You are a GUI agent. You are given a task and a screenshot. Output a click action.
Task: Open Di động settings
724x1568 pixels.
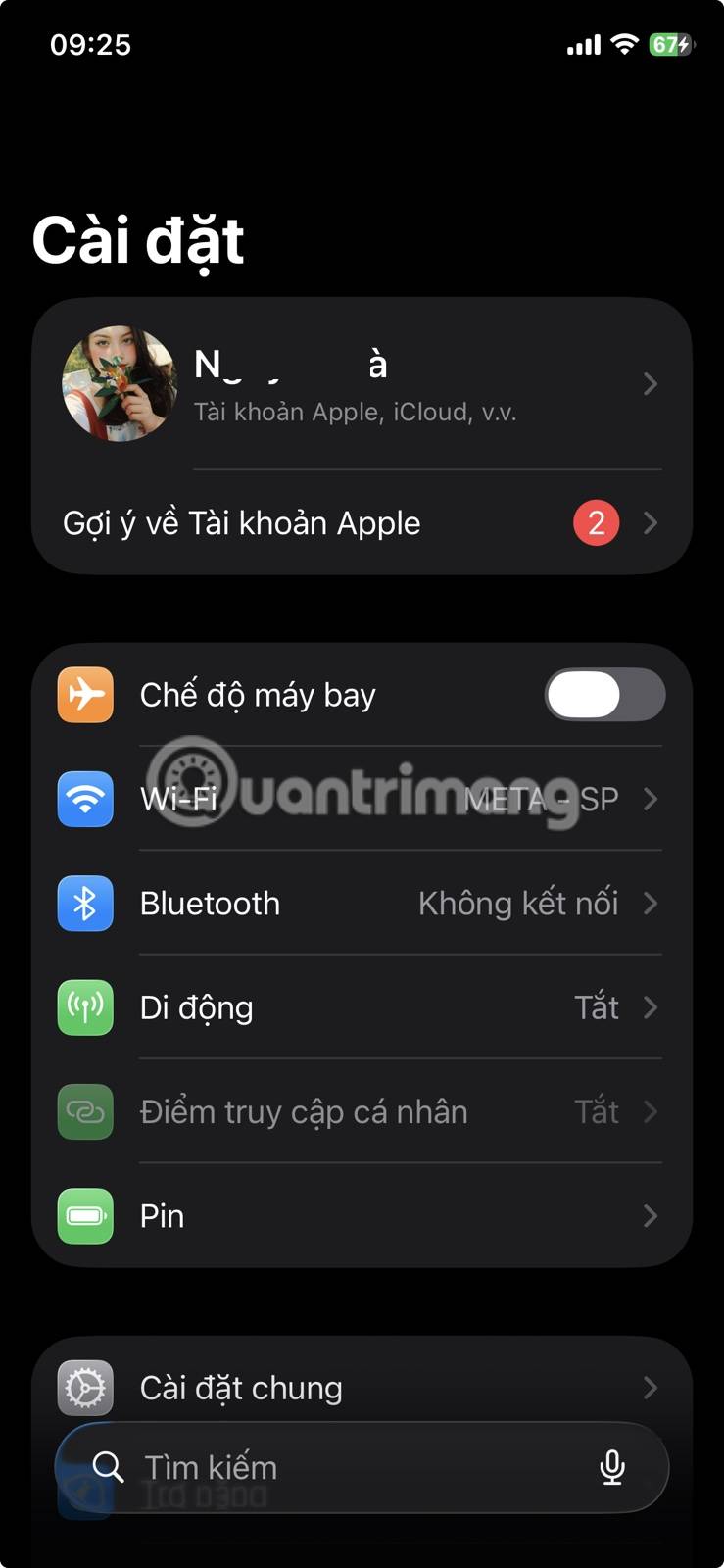click(x=362, y=1007)
